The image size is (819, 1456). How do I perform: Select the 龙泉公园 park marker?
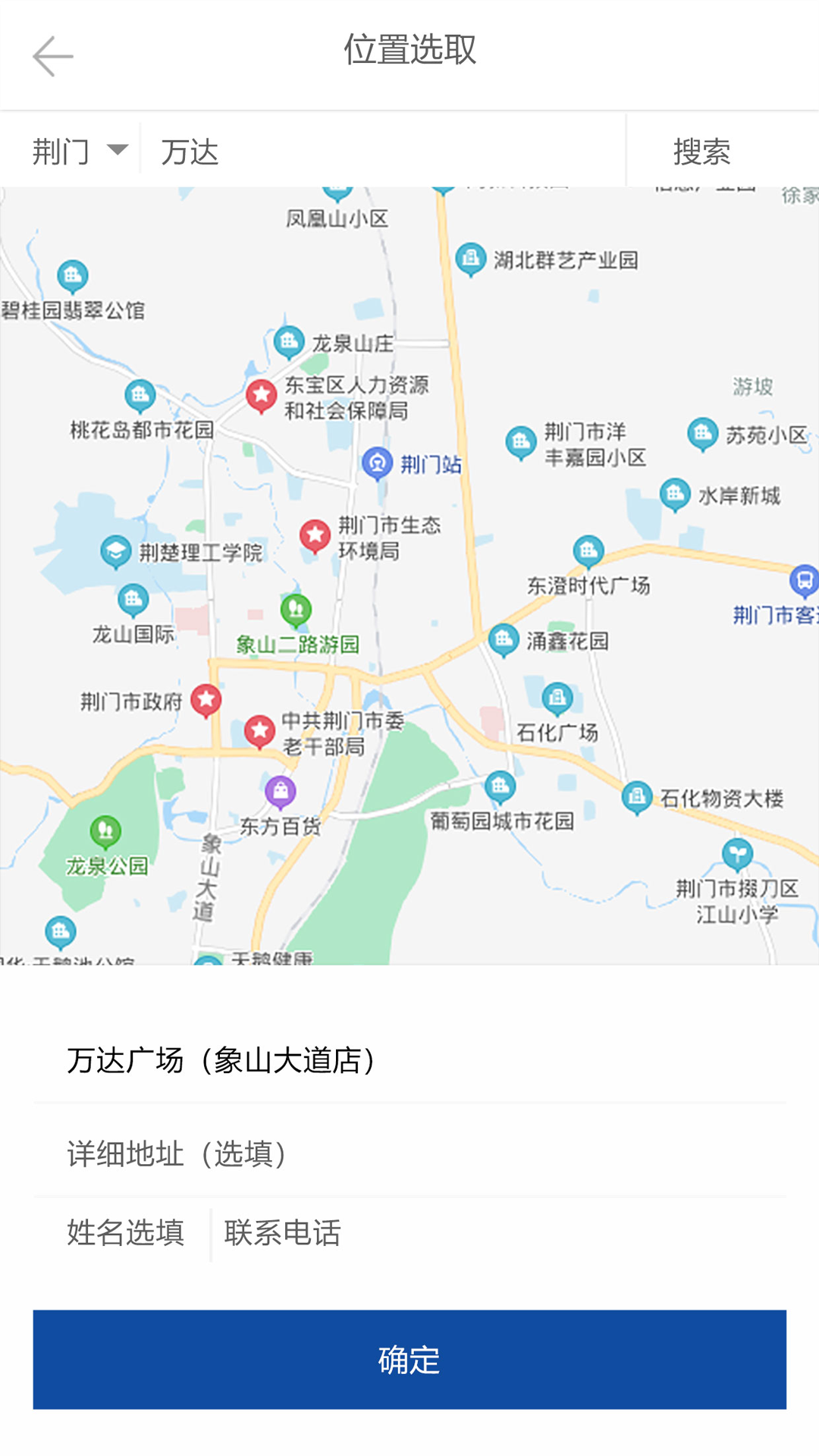105,830
